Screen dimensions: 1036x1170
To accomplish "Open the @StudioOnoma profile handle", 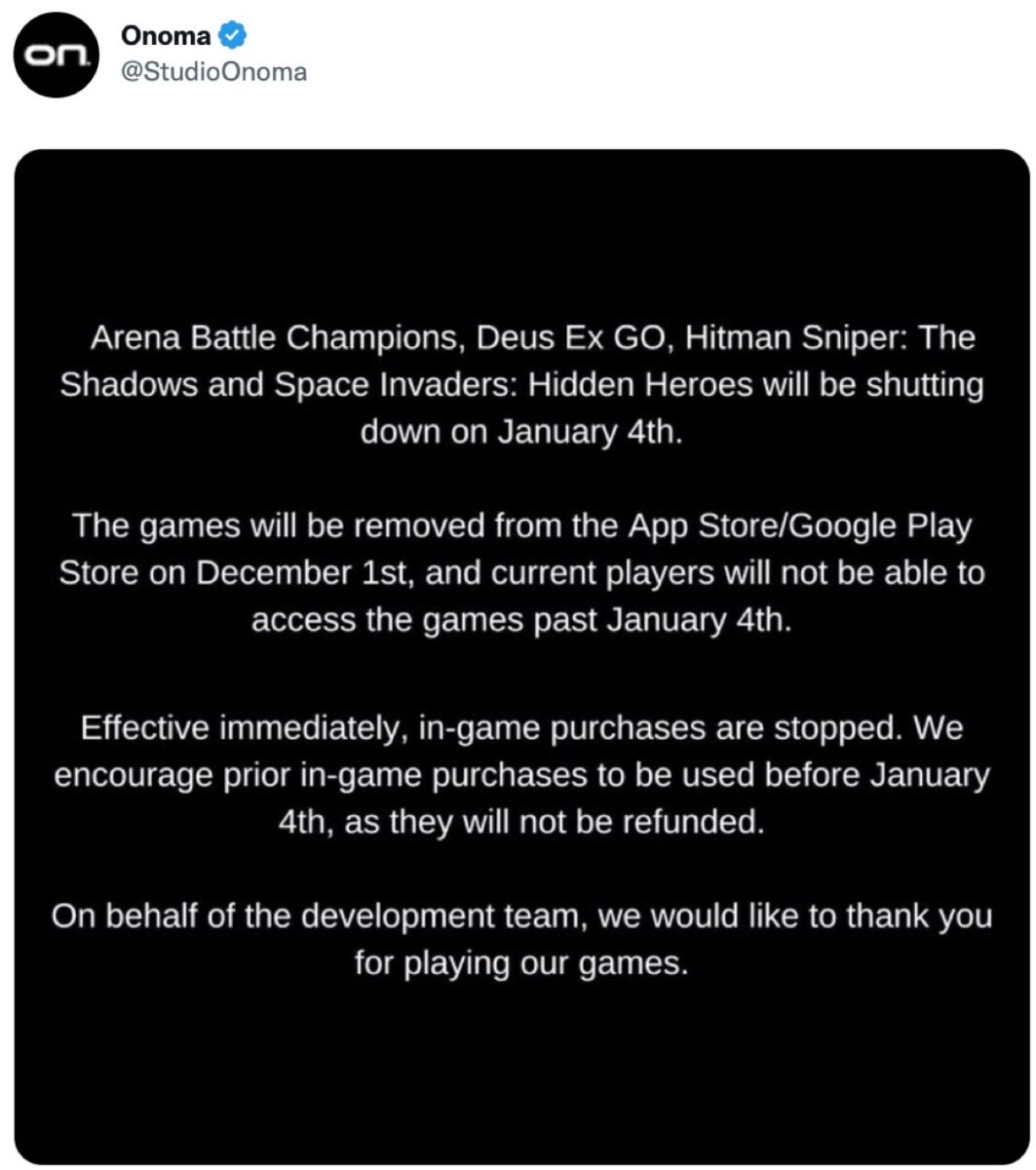I will click(212, 72).
